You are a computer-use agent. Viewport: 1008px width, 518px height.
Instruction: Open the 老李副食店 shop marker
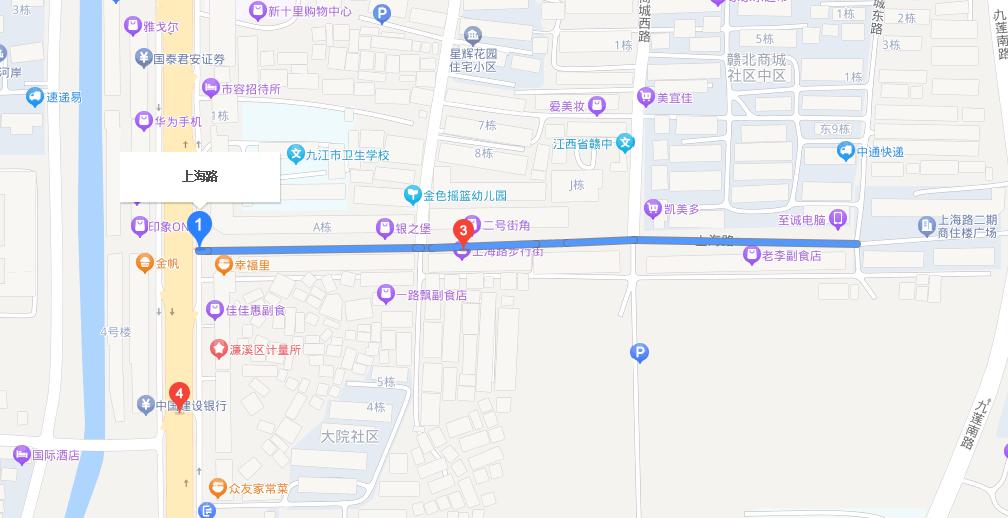coord(752,255)
